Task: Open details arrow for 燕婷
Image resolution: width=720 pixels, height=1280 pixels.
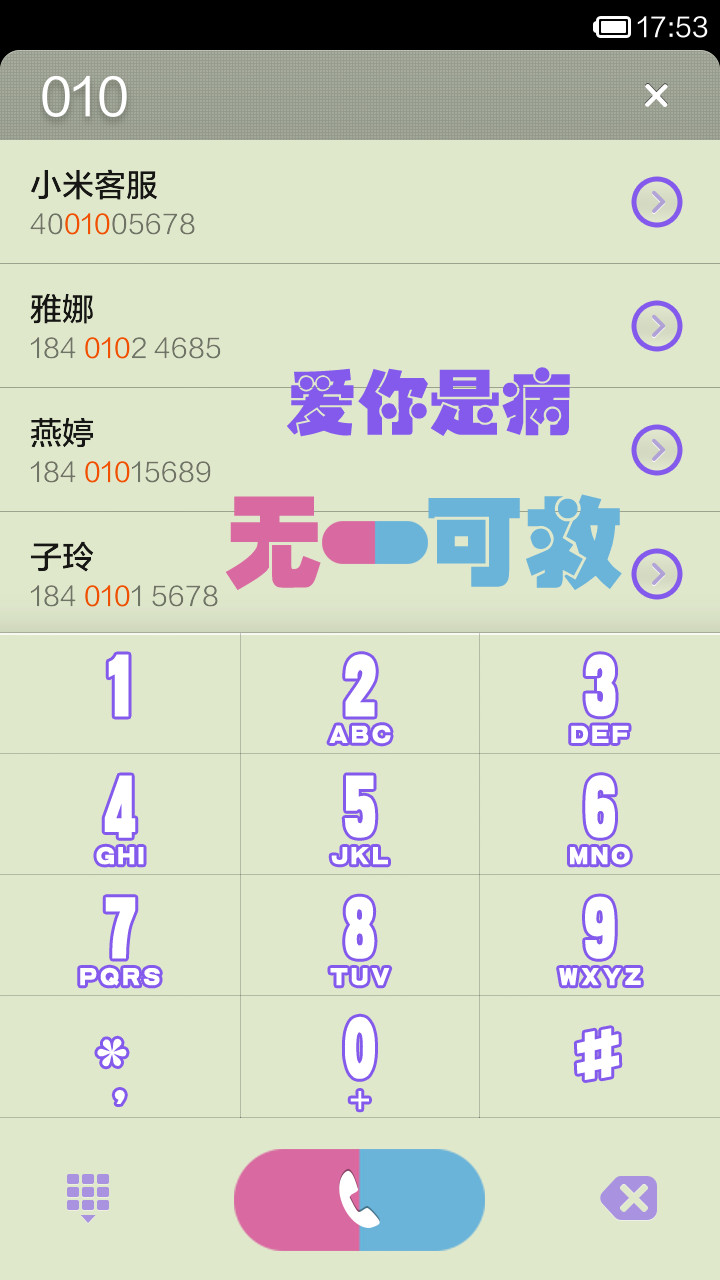Action: 657,450
